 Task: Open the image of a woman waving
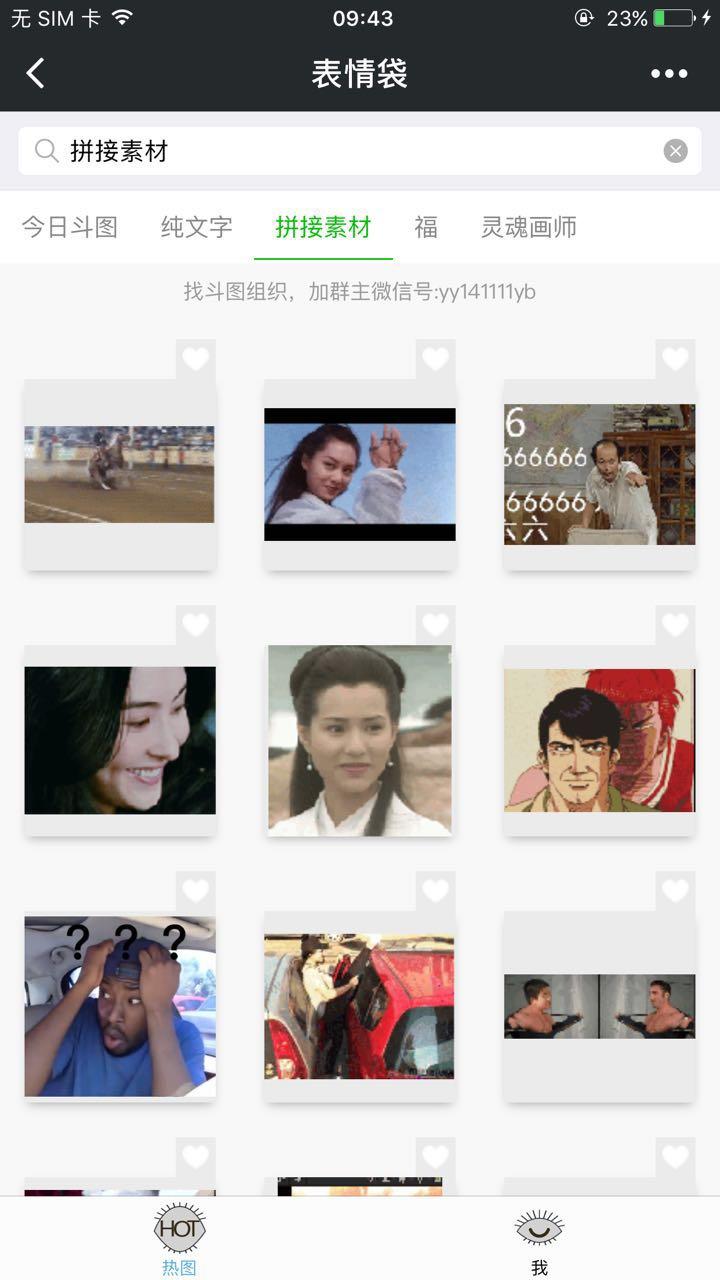click(x=360, y=474)
